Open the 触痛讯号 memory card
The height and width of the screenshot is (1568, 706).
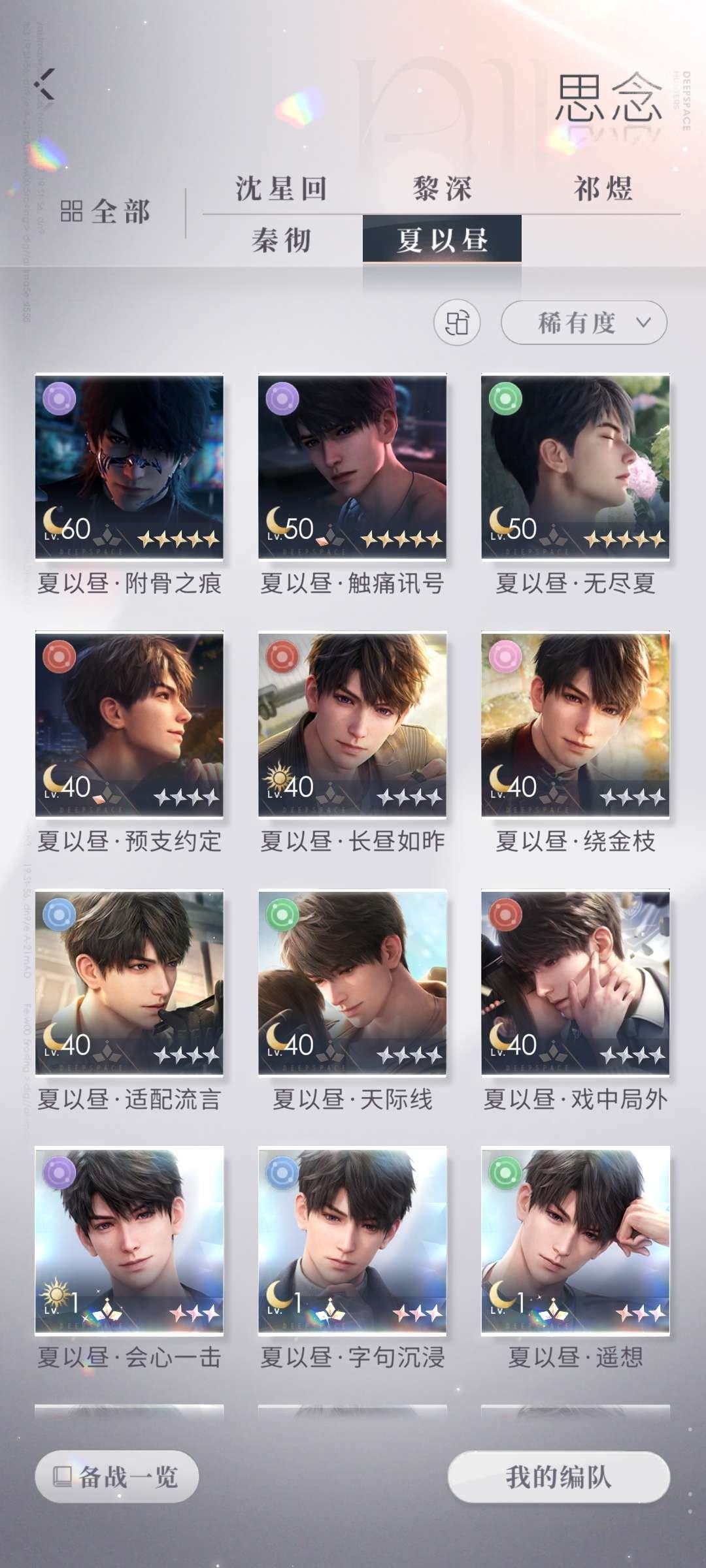[x=352, y=466]
